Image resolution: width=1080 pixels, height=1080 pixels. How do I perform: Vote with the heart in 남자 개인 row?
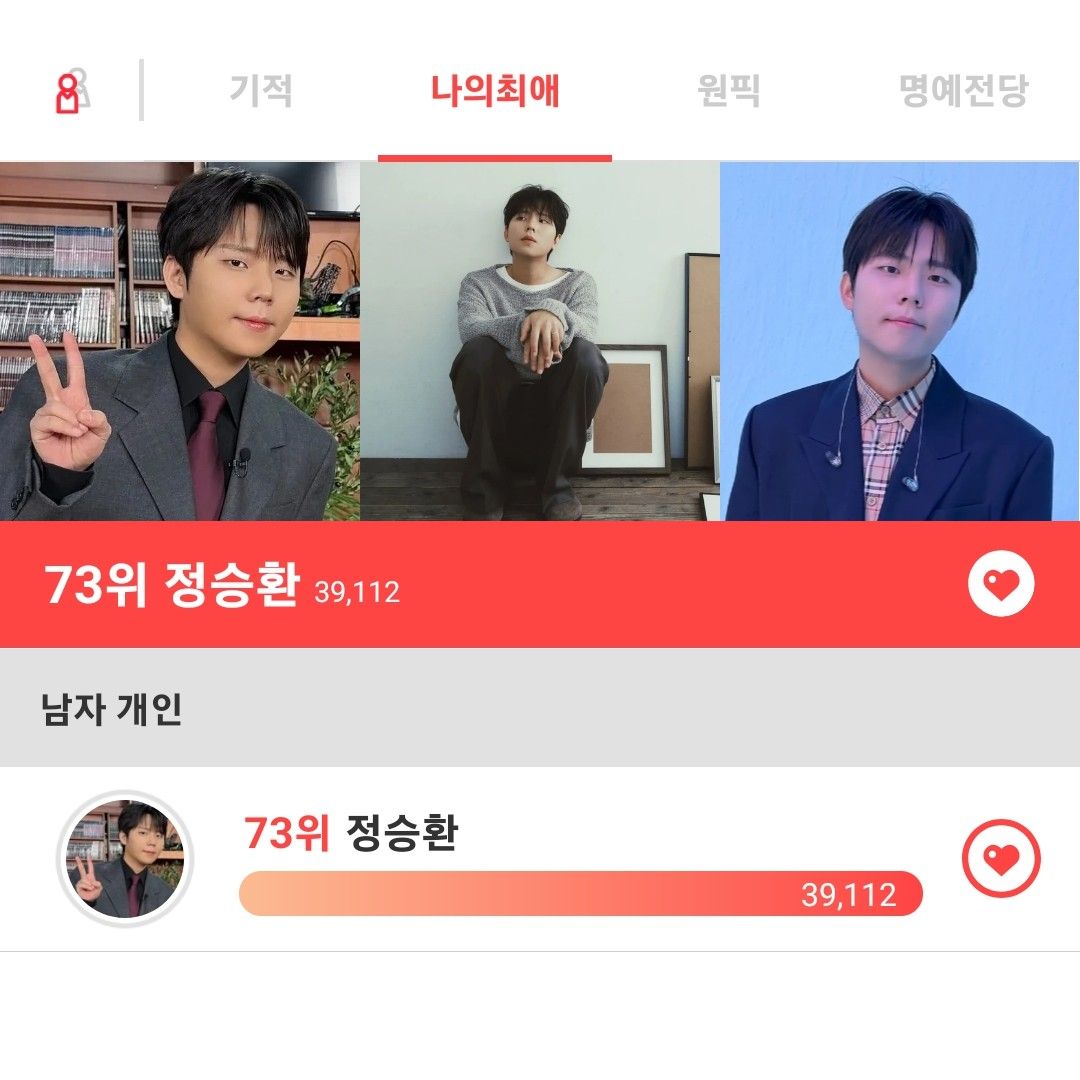click(1001, 858)
